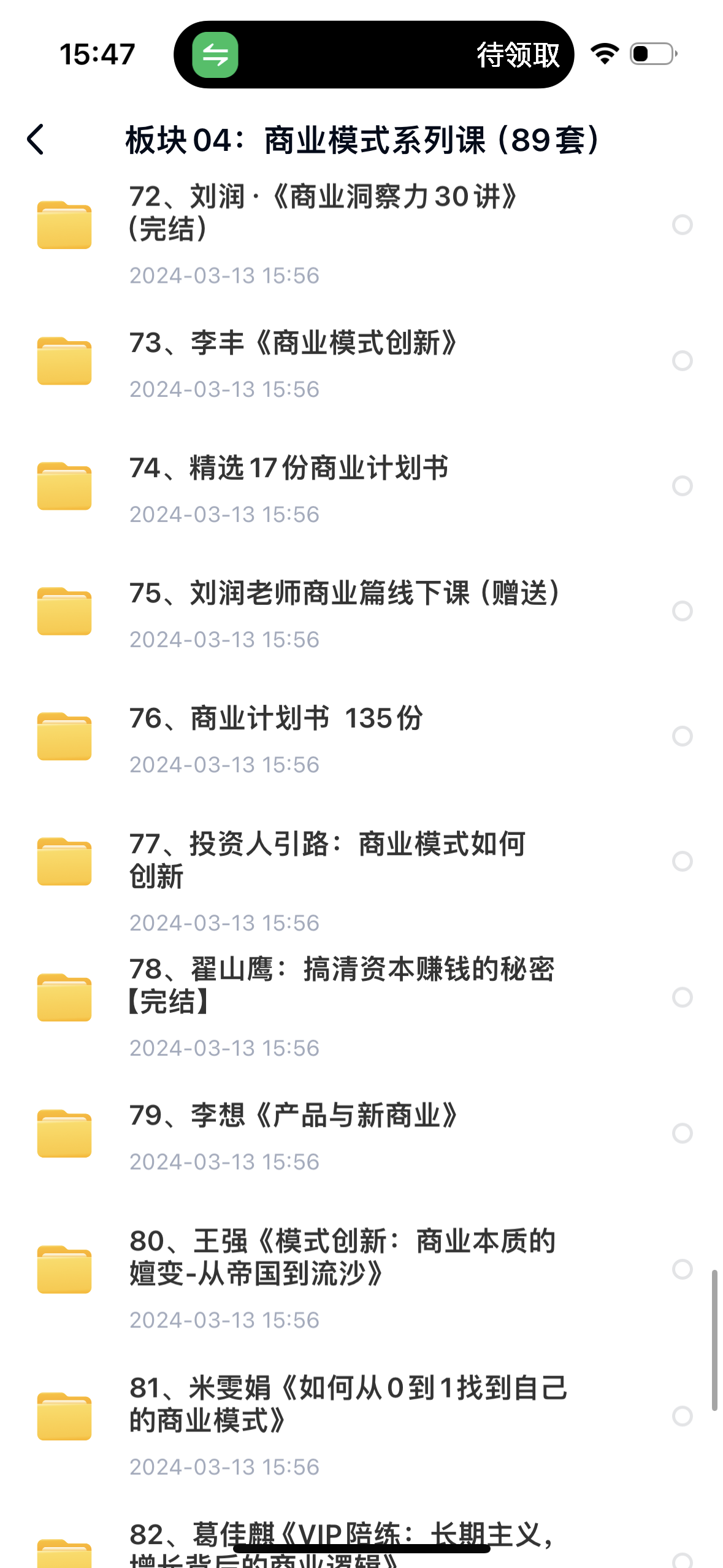The height and width of the screenshot is (1568, 723).
Task: Open folder 79 李想《产品与新商业》
Action: 293,1115
